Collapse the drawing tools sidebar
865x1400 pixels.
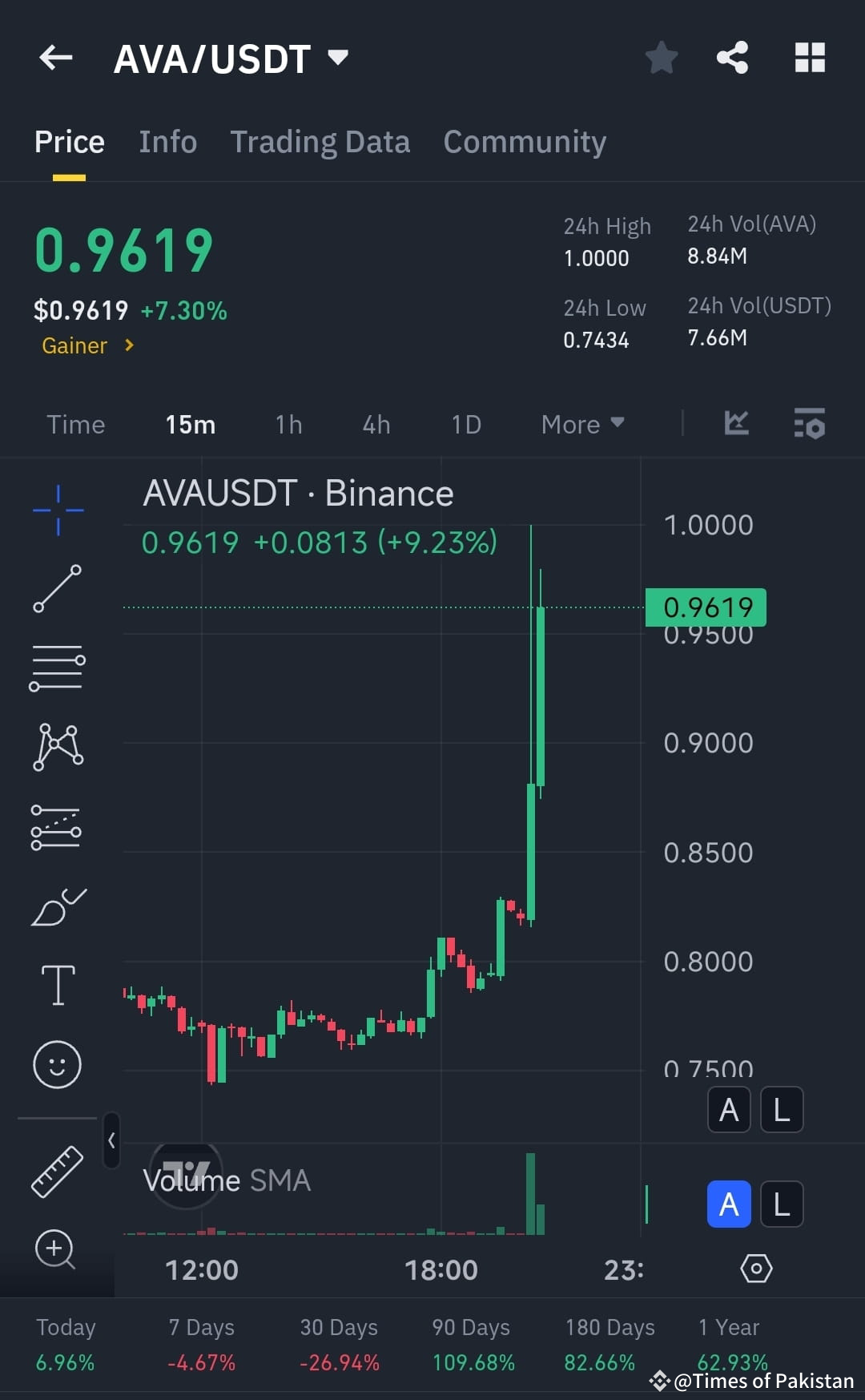coord(112,1141)
